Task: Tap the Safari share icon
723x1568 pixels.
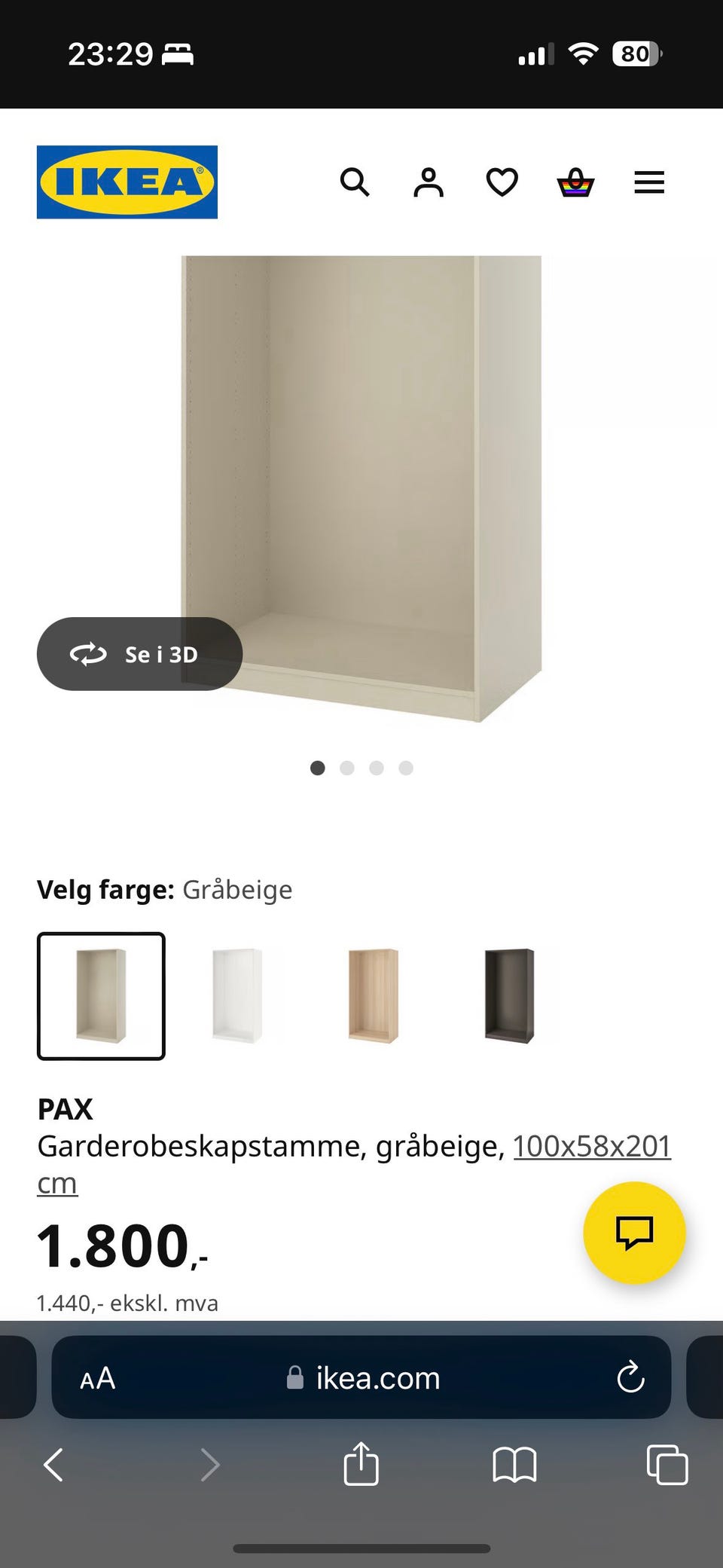Action: click(361, 1465)
